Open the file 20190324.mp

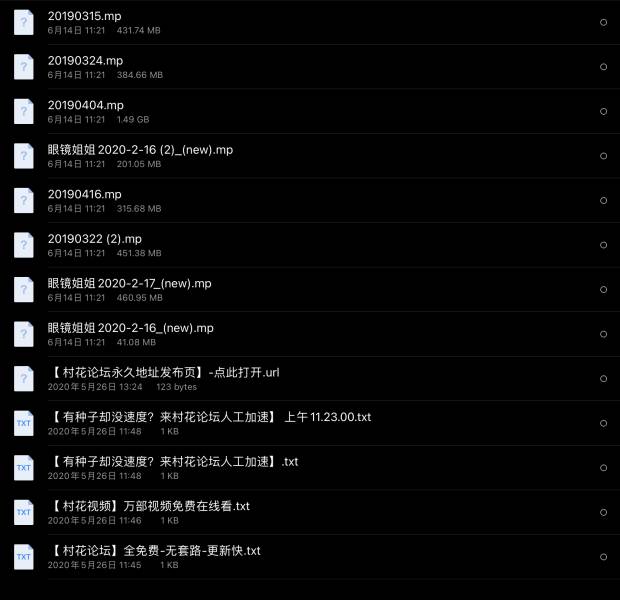click(85, 61)
